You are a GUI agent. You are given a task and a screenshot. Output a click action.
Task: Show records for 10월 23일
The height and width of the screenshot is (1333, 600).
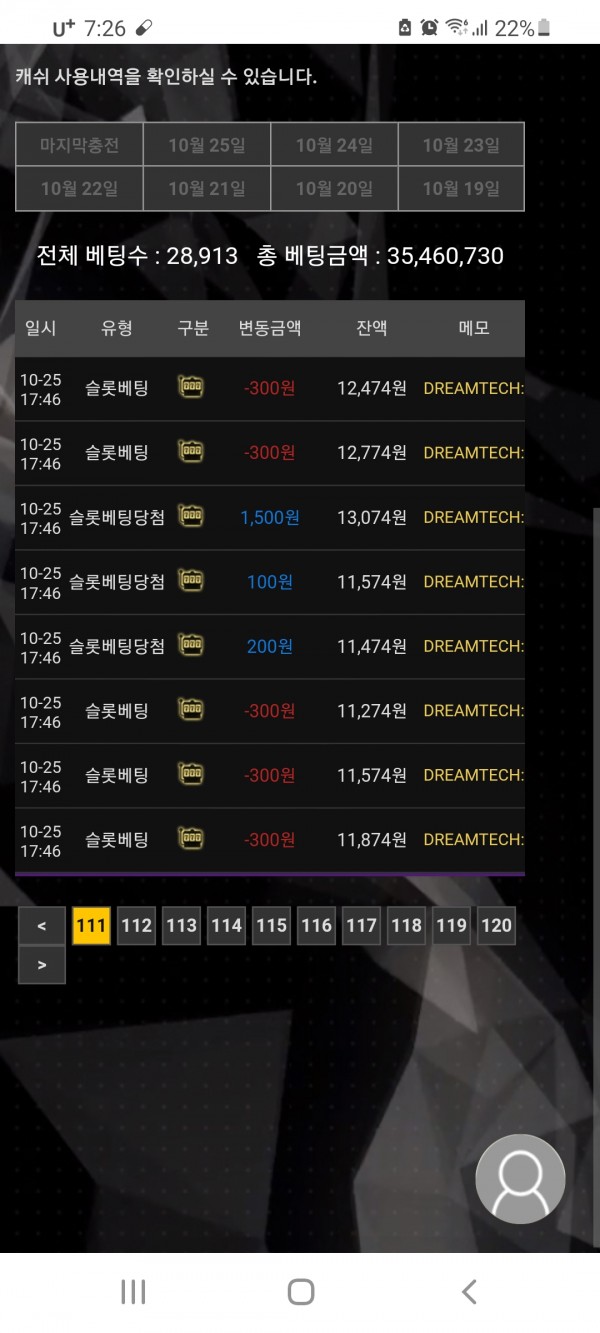[x=461, y=145]
